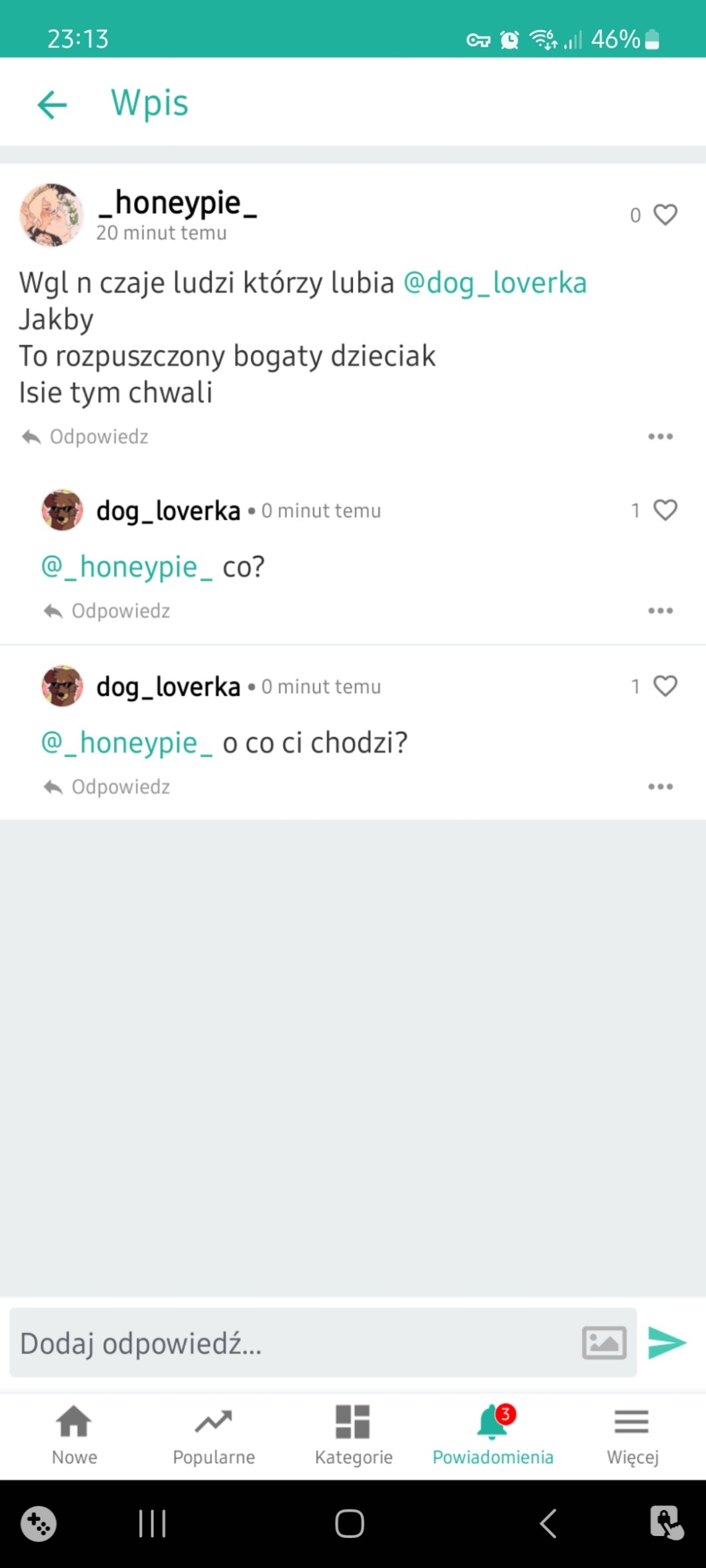Open the Więcej menu tab
The height and width of the screenshot is (1568, 706).
pyautogui.click(x=632, y=1435)
